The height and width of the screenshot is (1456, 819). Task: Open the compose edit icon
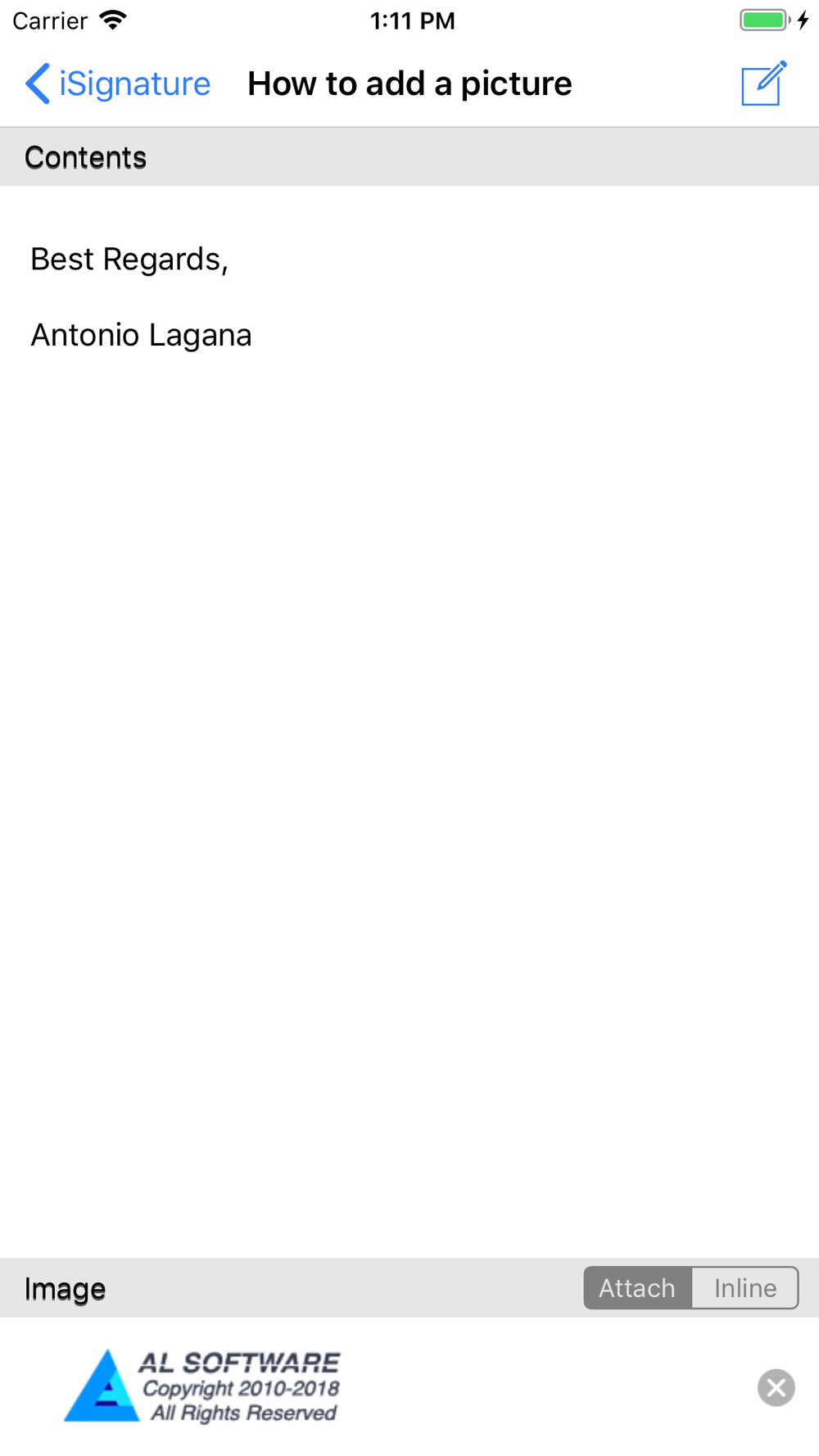(x=763, y=83)
